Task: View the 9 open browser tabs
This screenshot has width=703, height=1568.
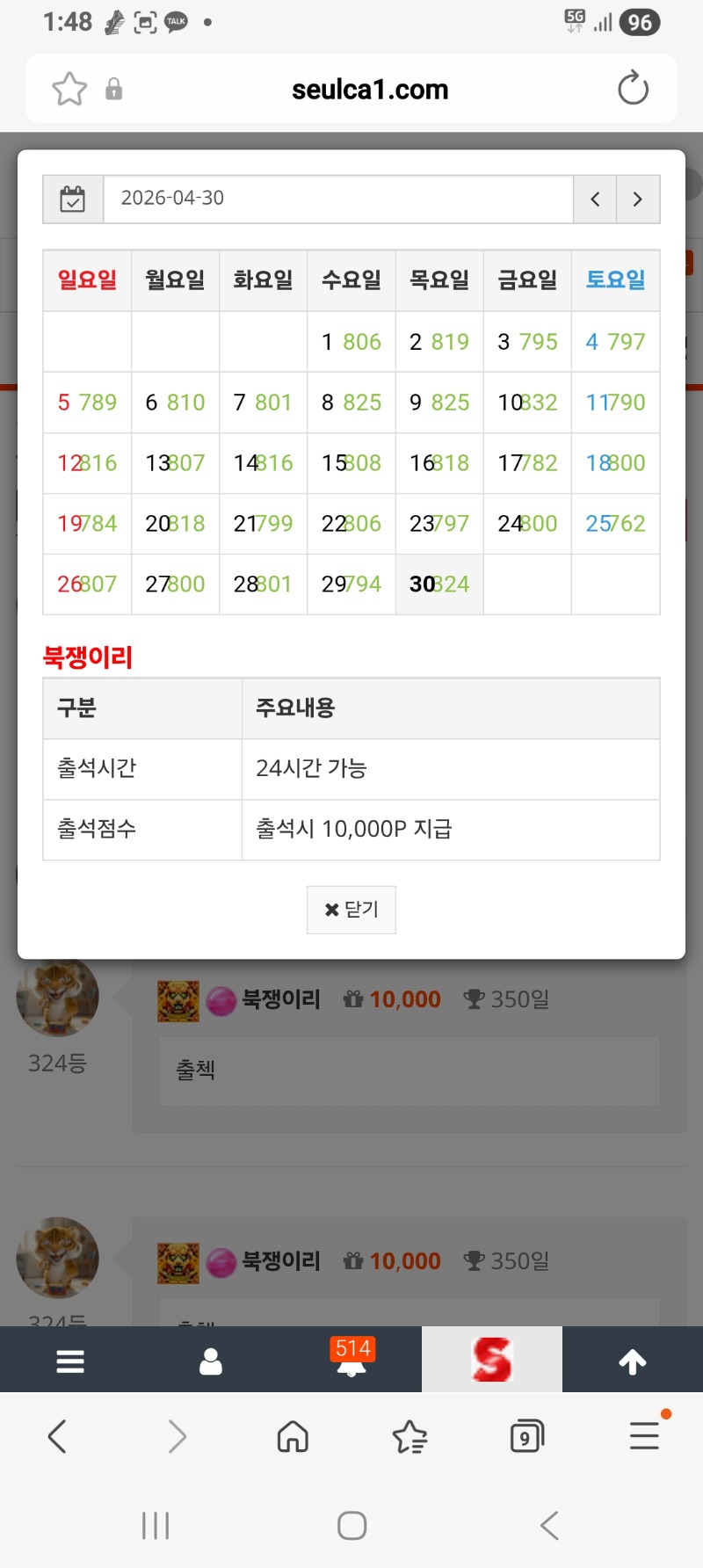Action: (526, 1437)
